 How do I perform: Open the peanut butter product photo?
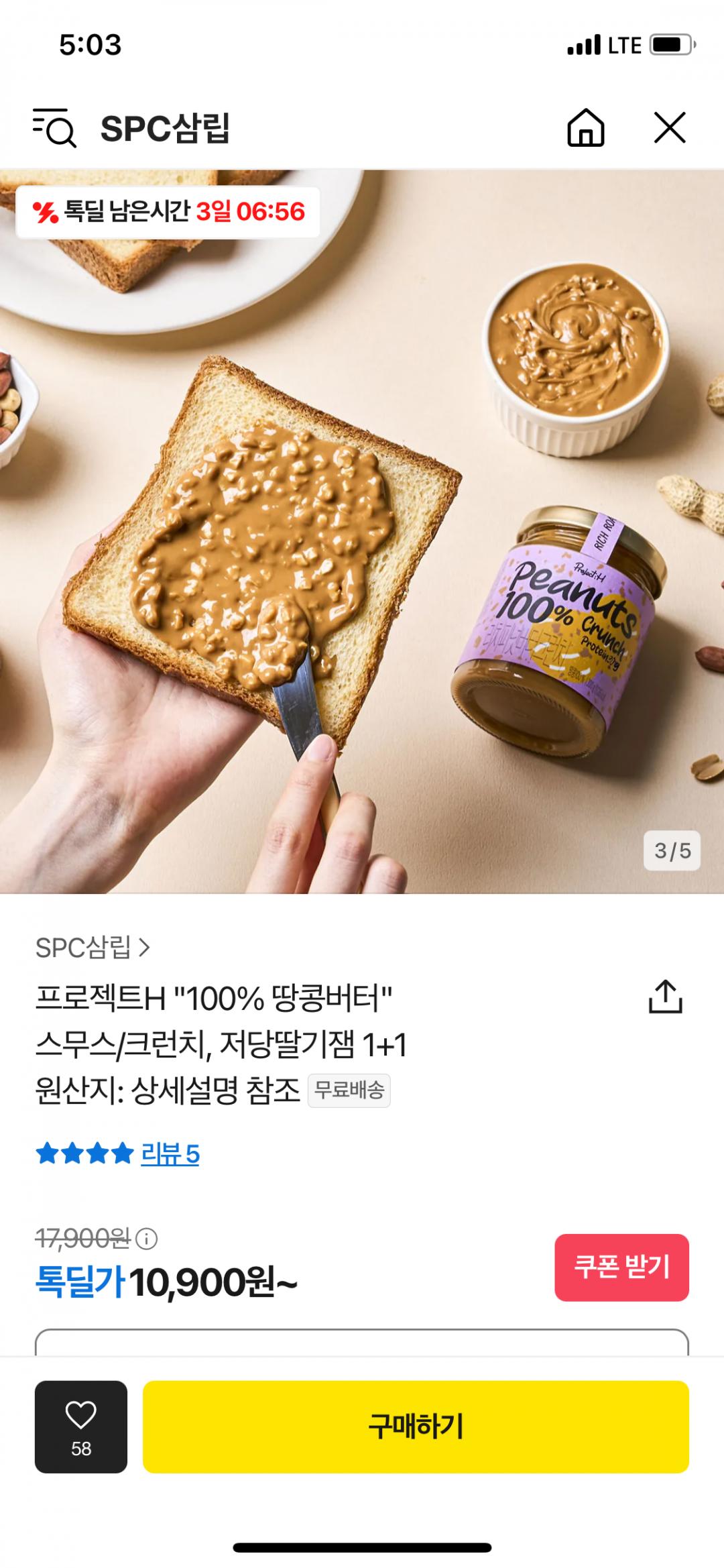pyautogui.click(x=362, y=530)
